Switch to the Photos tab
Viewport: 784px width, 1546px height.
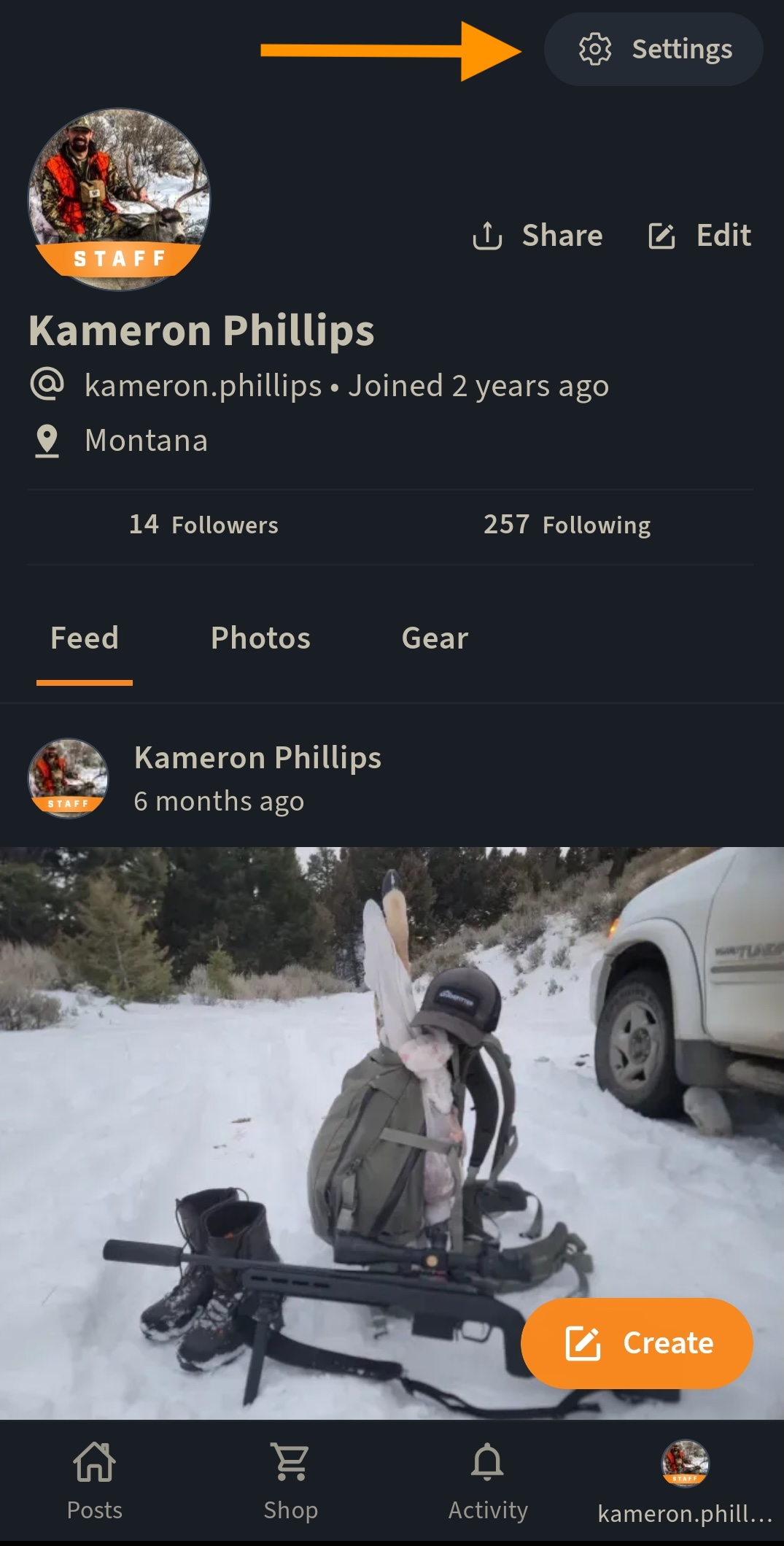point(260,638)
